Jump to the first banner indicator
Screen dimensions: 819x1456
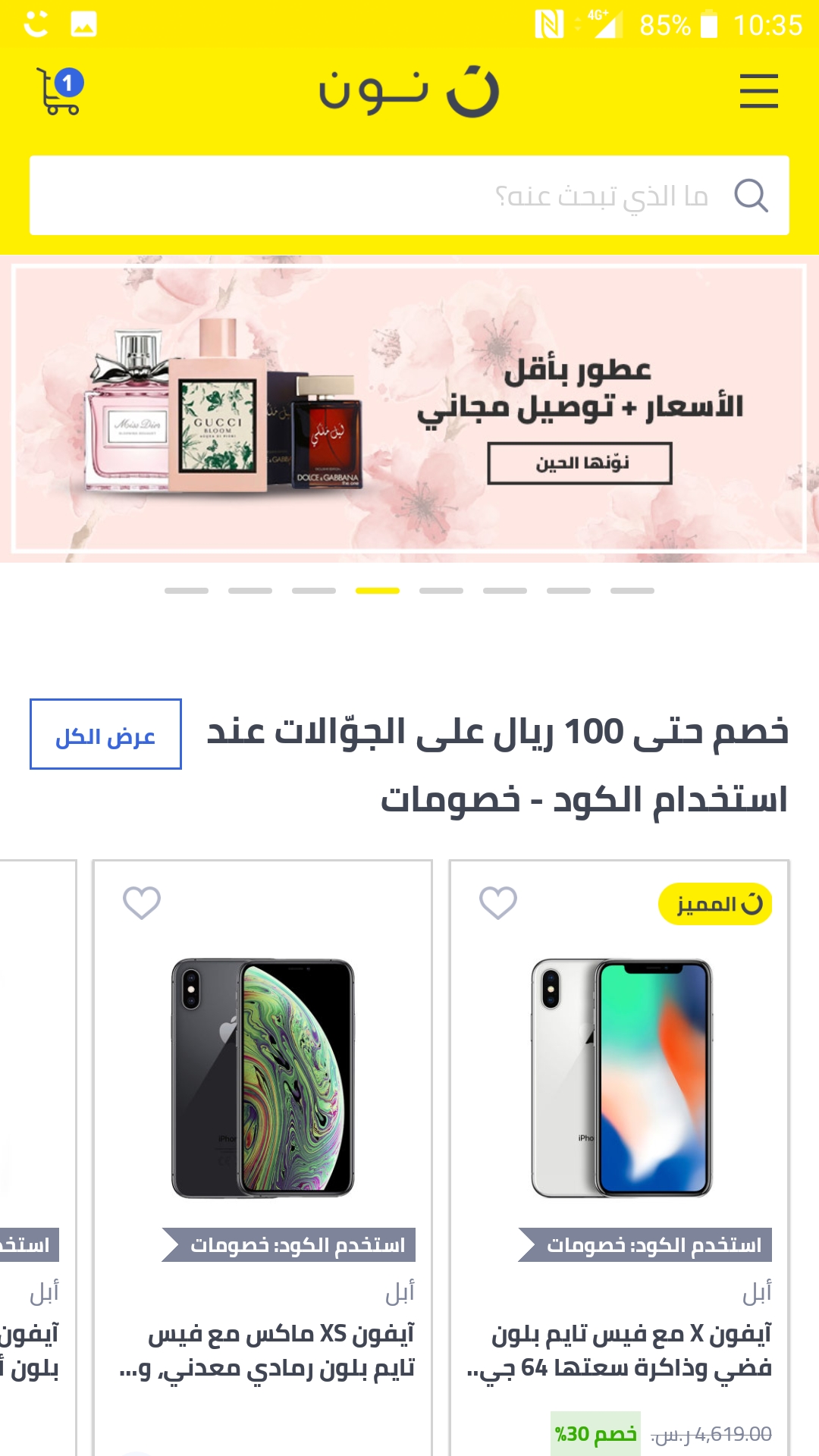(187, 591)
